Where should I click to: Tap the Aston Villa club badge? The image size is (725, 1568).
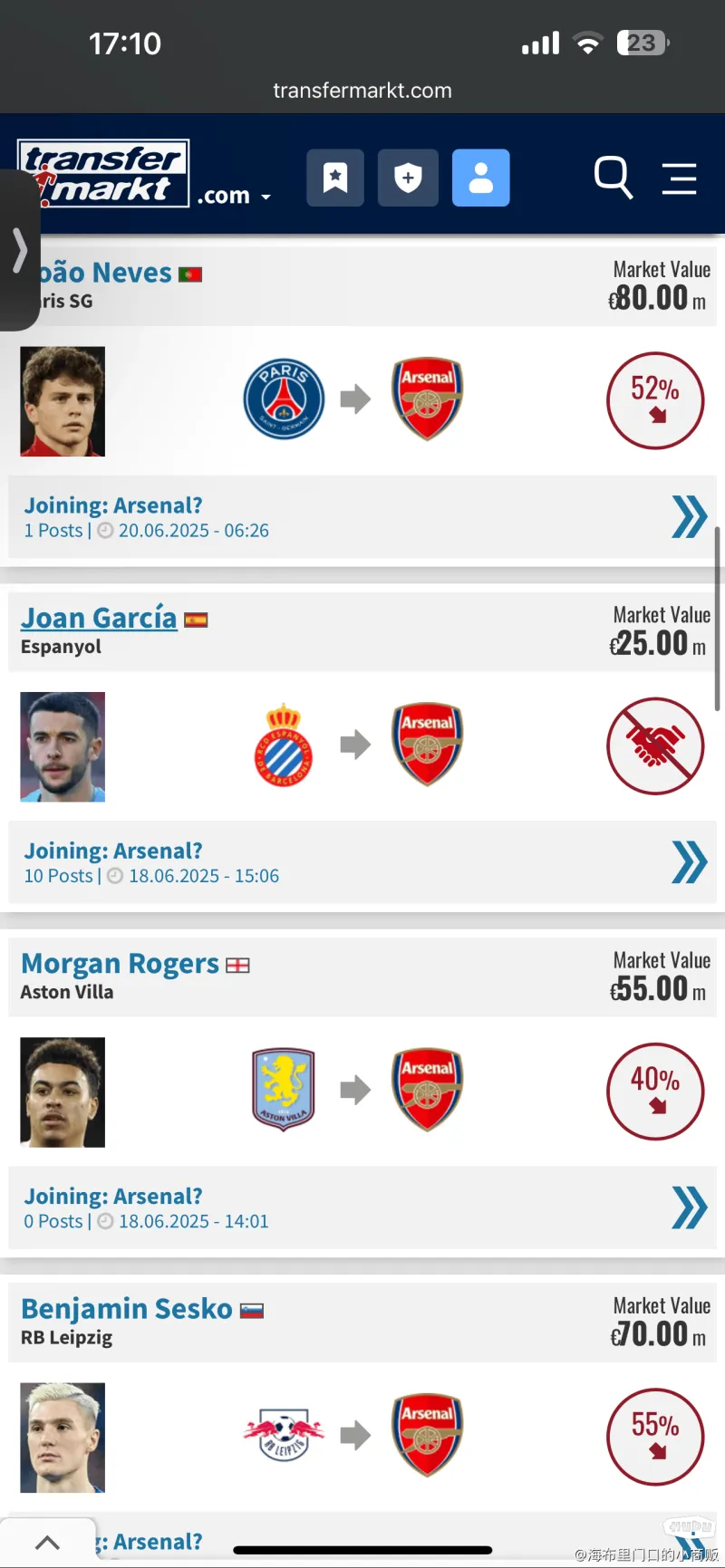click(284, 1089)
